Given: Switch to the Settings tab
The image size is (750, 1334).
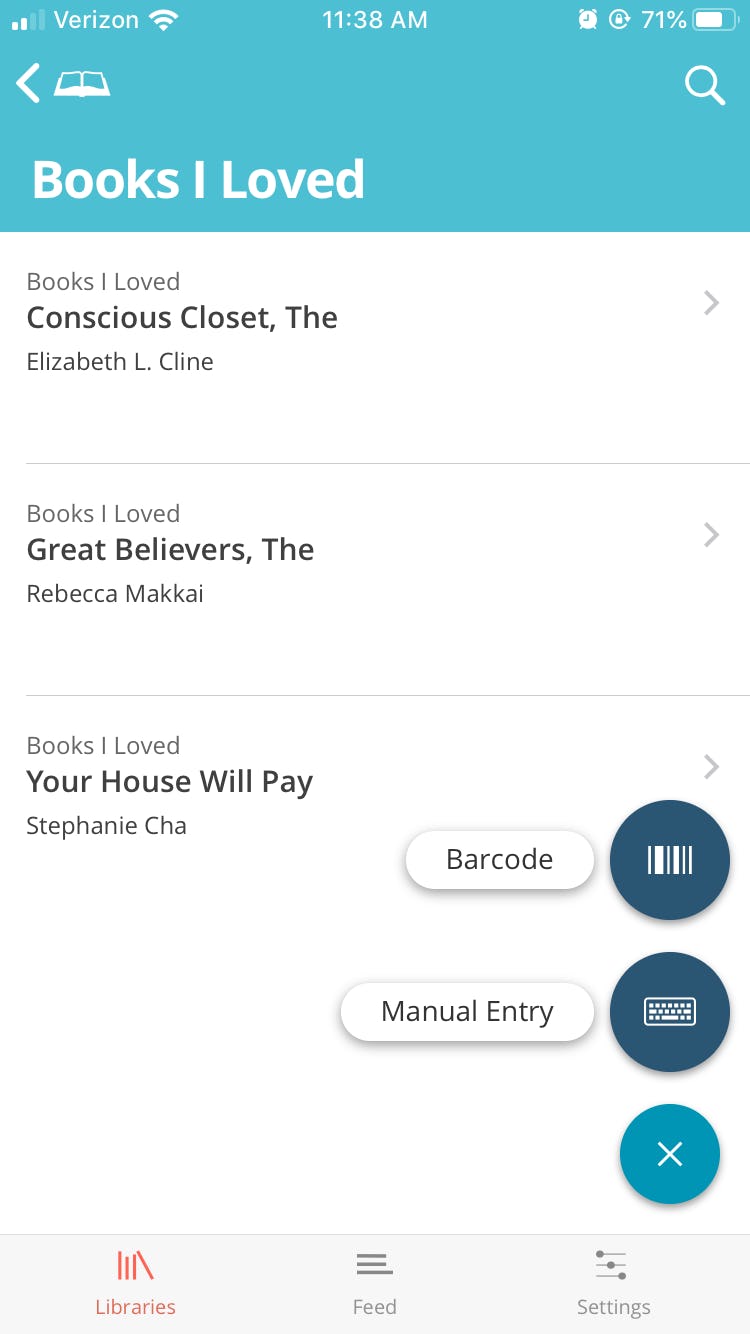Looking at the screenshot, I should point(612,1284).
